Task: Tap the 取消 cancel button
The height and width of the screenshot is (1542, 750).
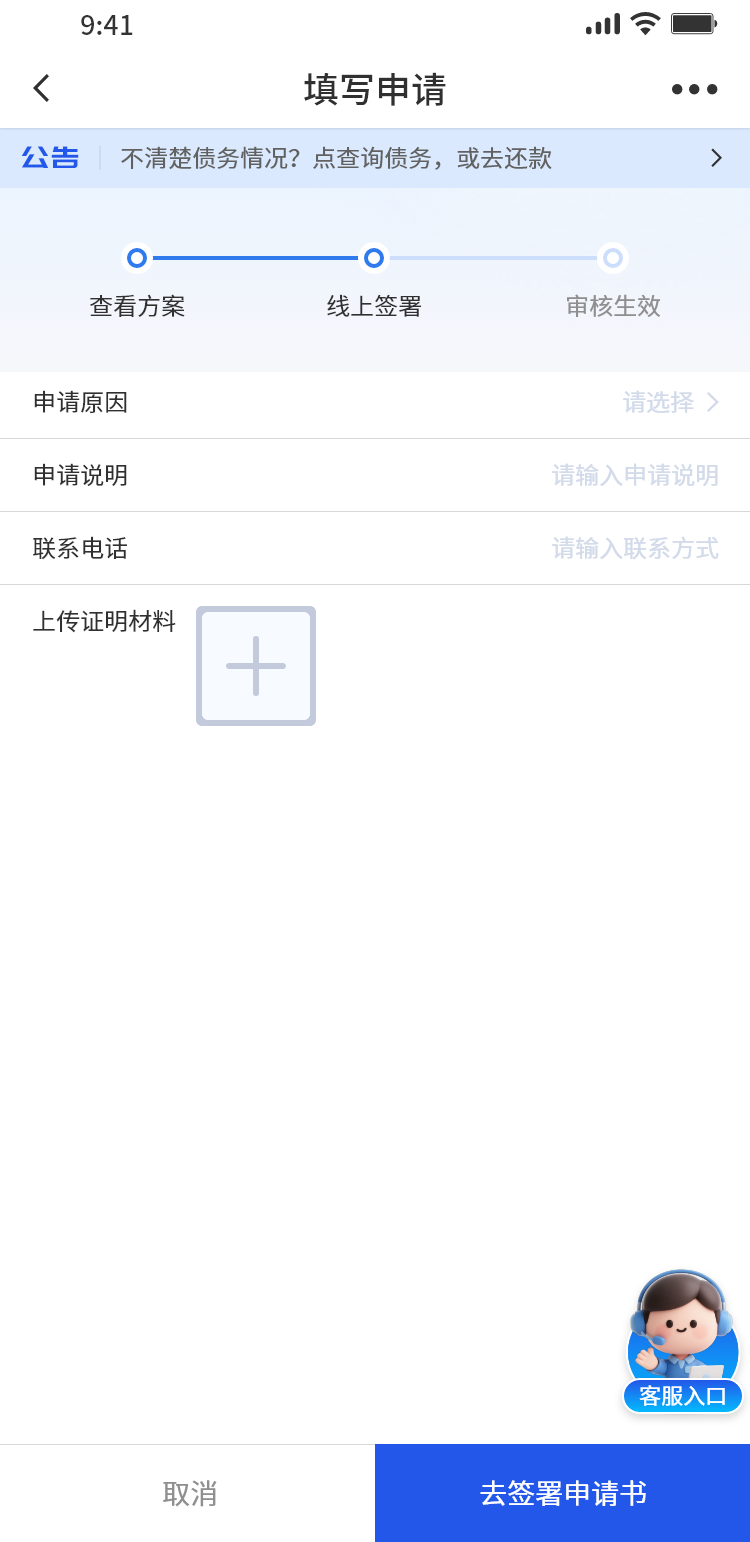Action: [187, 1492]
